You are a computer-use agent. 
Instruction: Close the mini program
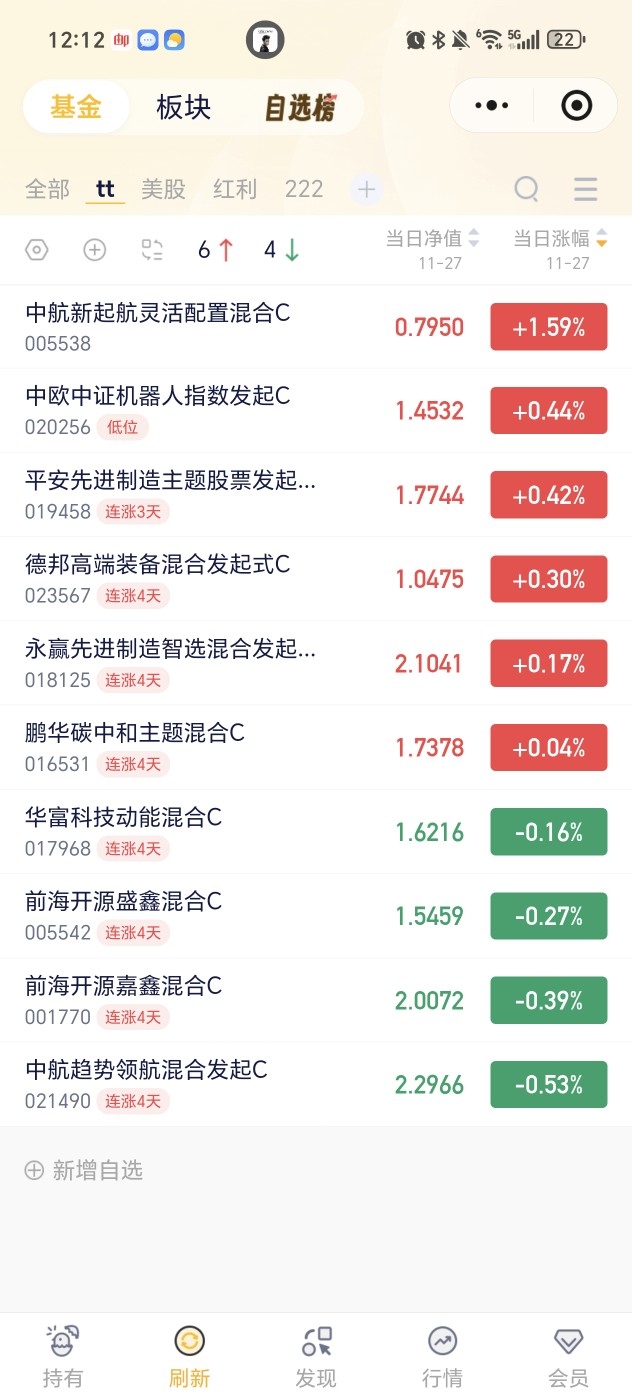click(577, 105)
